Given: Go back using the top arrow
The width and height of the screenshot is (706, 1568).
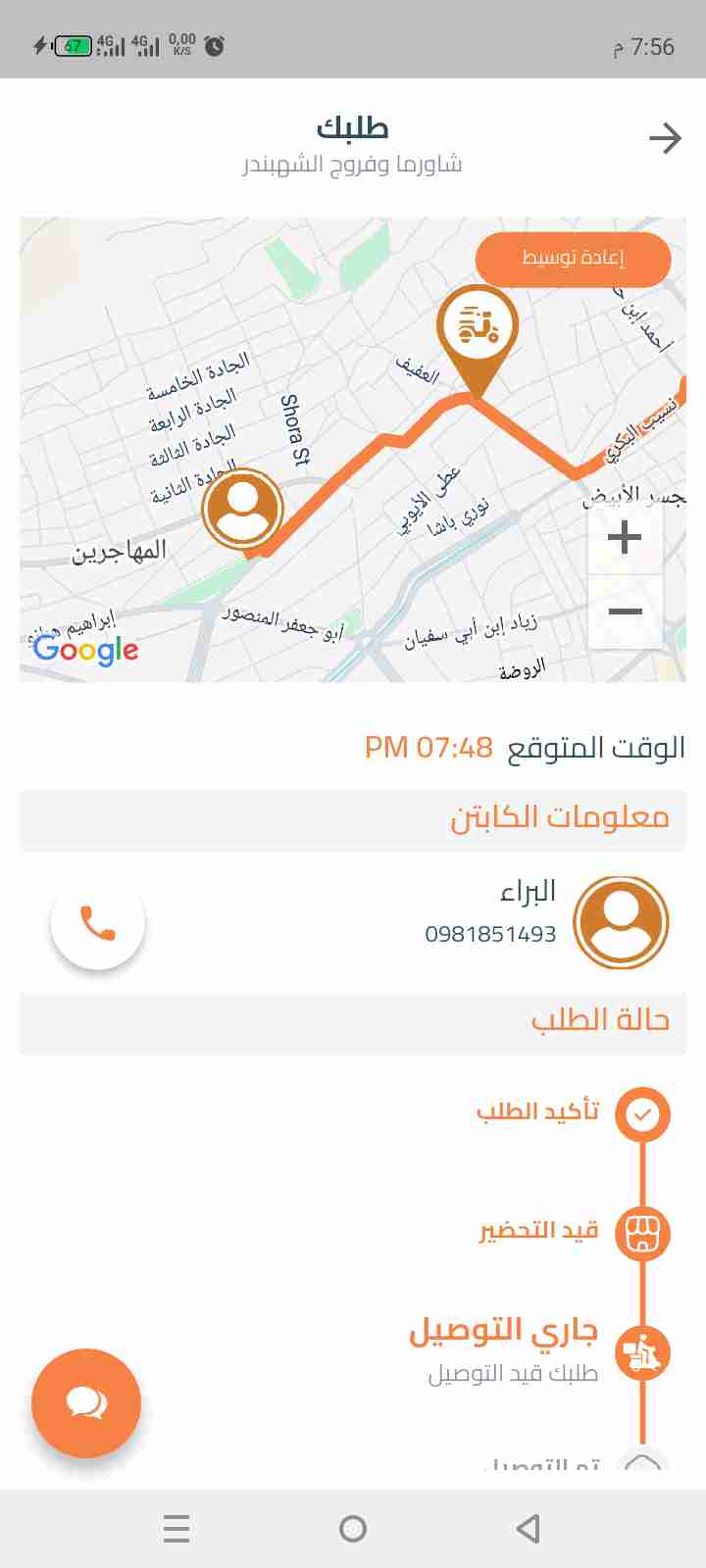Looking at the screenshot, I should pos(665,139).
